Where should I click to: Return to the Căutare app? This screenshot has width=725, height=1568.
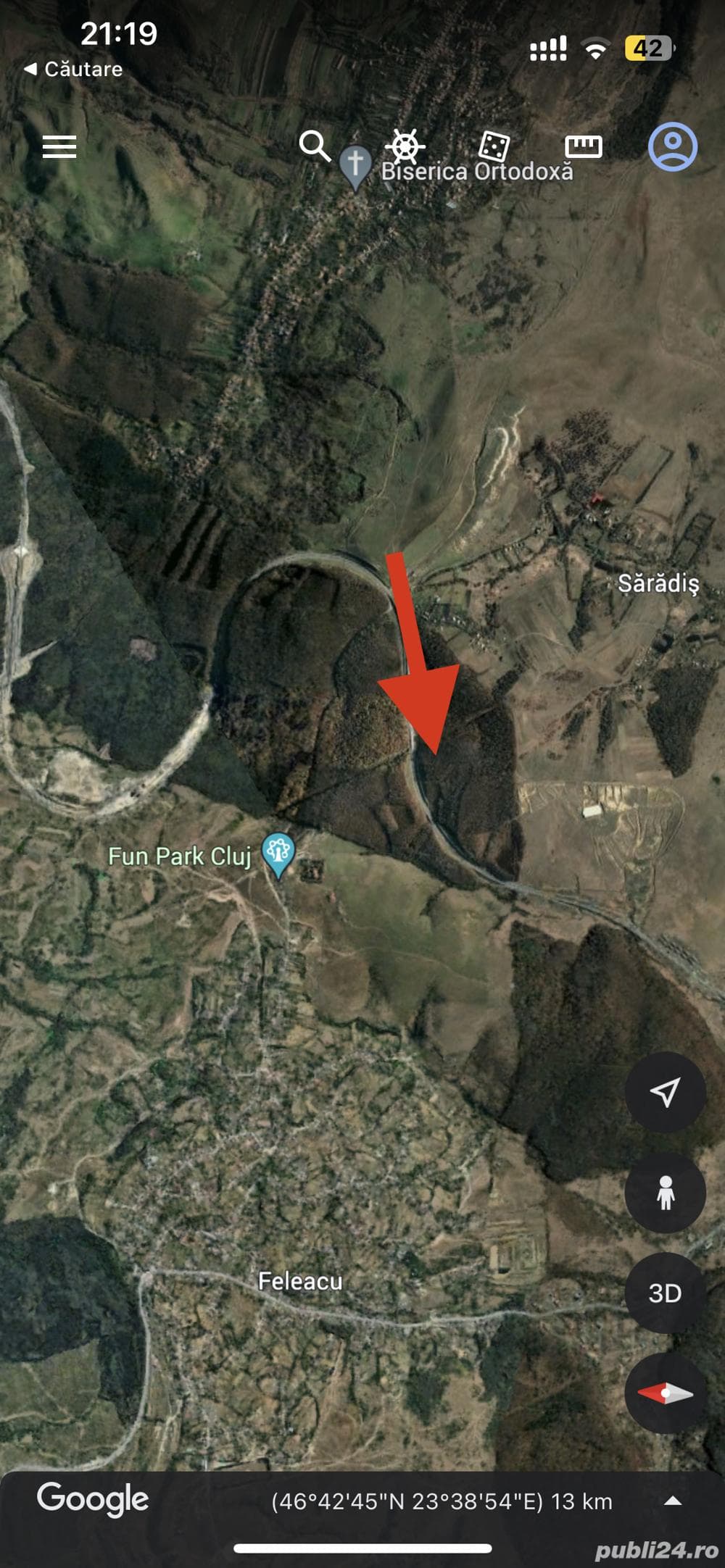click(72, 69)
